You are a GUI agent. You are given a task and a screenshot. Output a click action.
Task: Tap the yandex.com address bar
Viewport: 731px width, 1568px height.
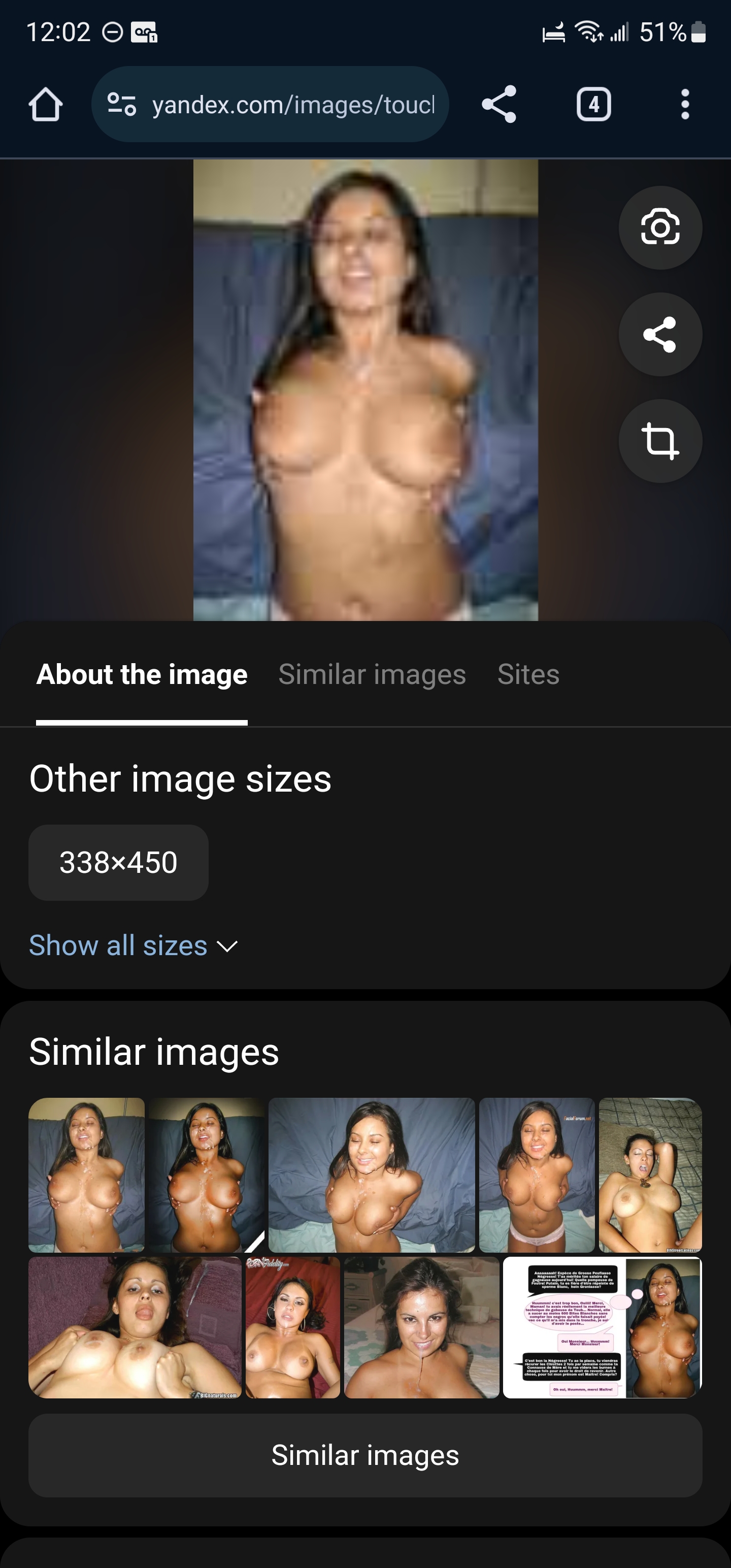click(x=270, y=104)
